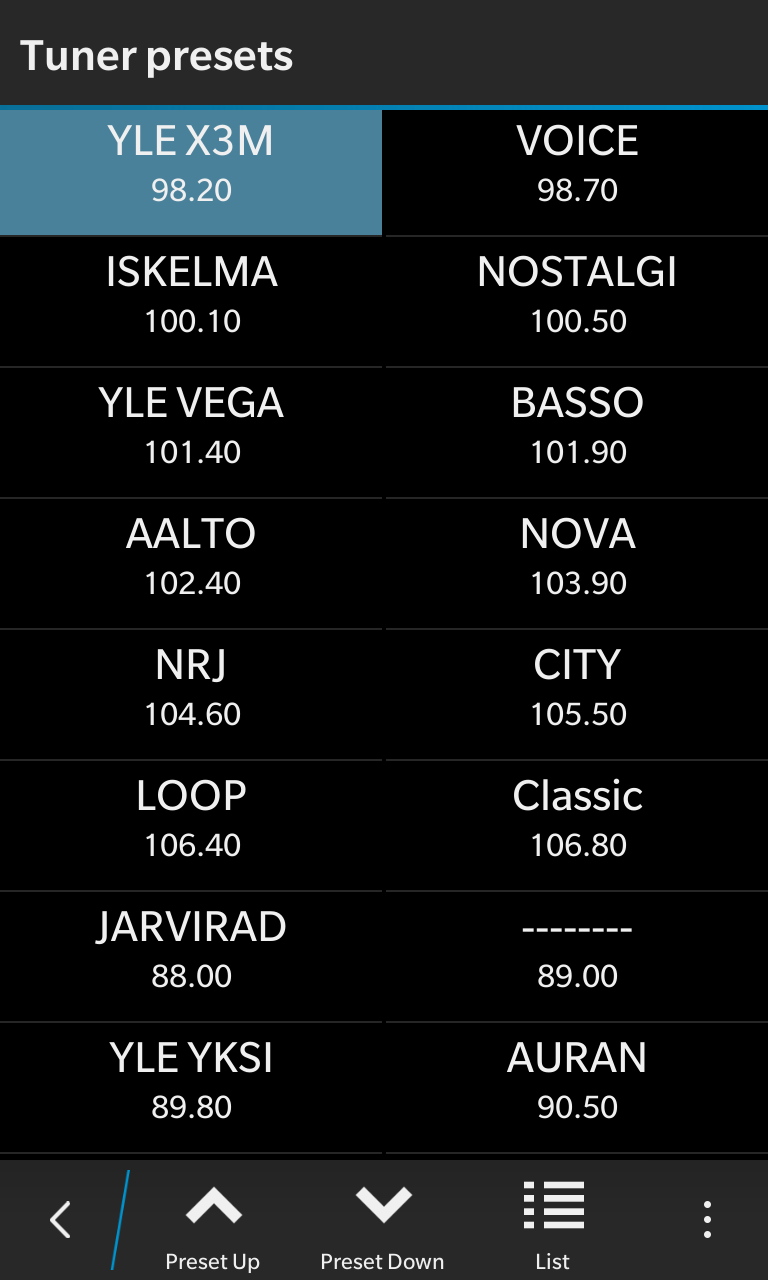Image resolution: width=768 pixels, height=1280 pixels.
Task: Tune to NOSTALGI 100.50
Action: tap(577, 303)
